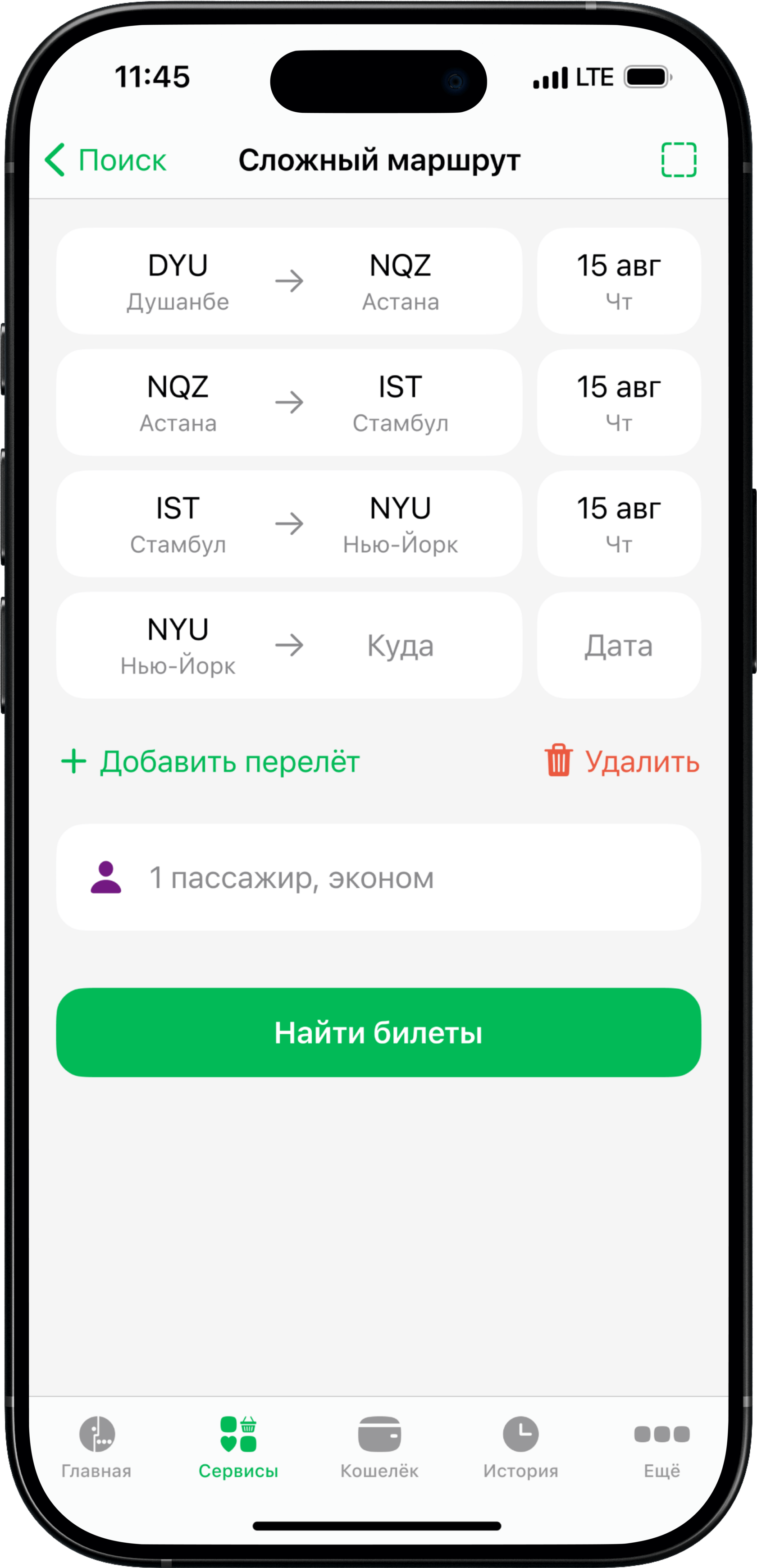The image size is (757, 1568).
Task: Change date of the Душанбе–Астана flight
Action: pyautogui.click(x=618, y=281)
